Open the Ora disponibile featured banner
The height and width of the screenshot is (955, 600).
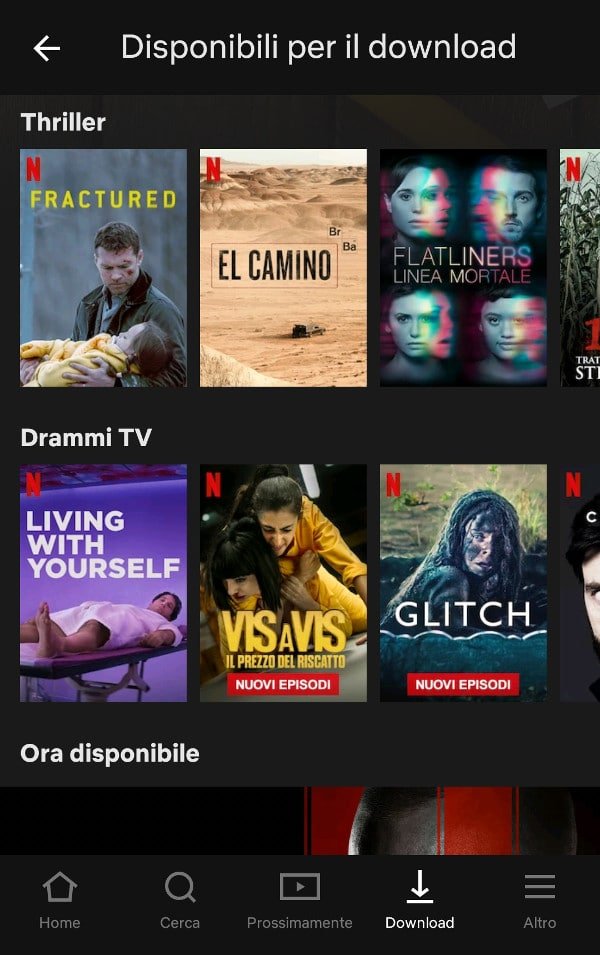pyautogui.click(x=300, y=820)
